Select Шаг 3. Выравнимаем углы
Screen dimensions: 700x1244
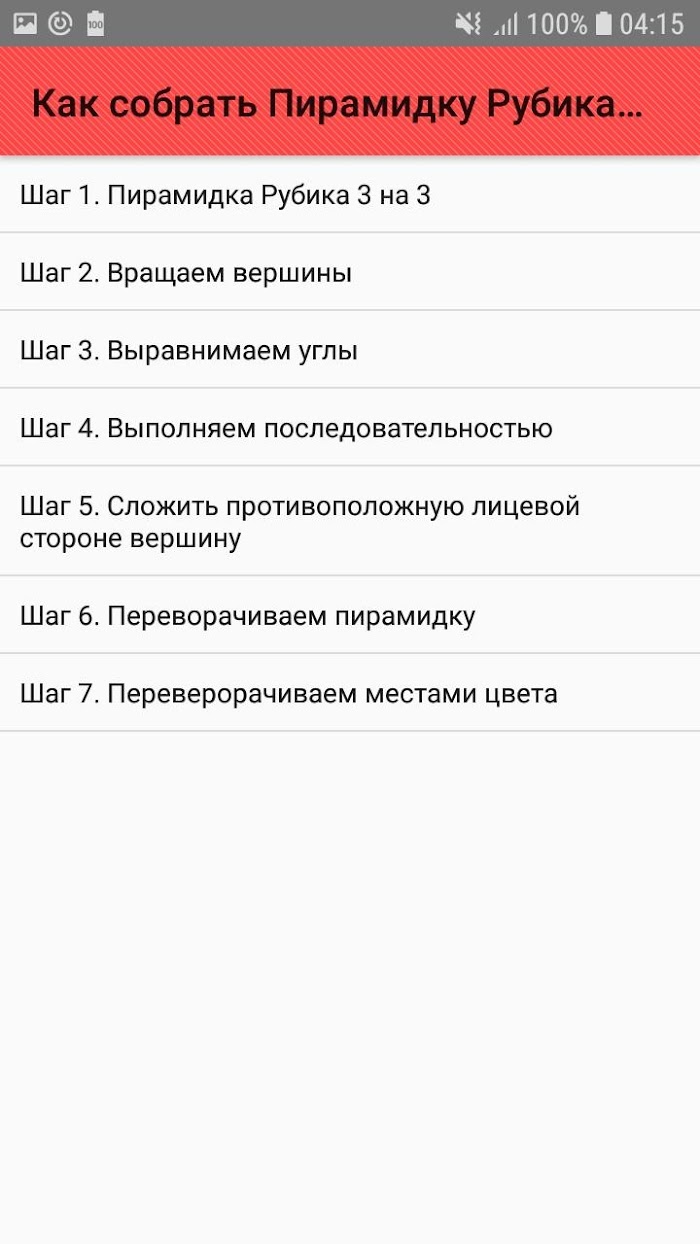tap(350, 350)
